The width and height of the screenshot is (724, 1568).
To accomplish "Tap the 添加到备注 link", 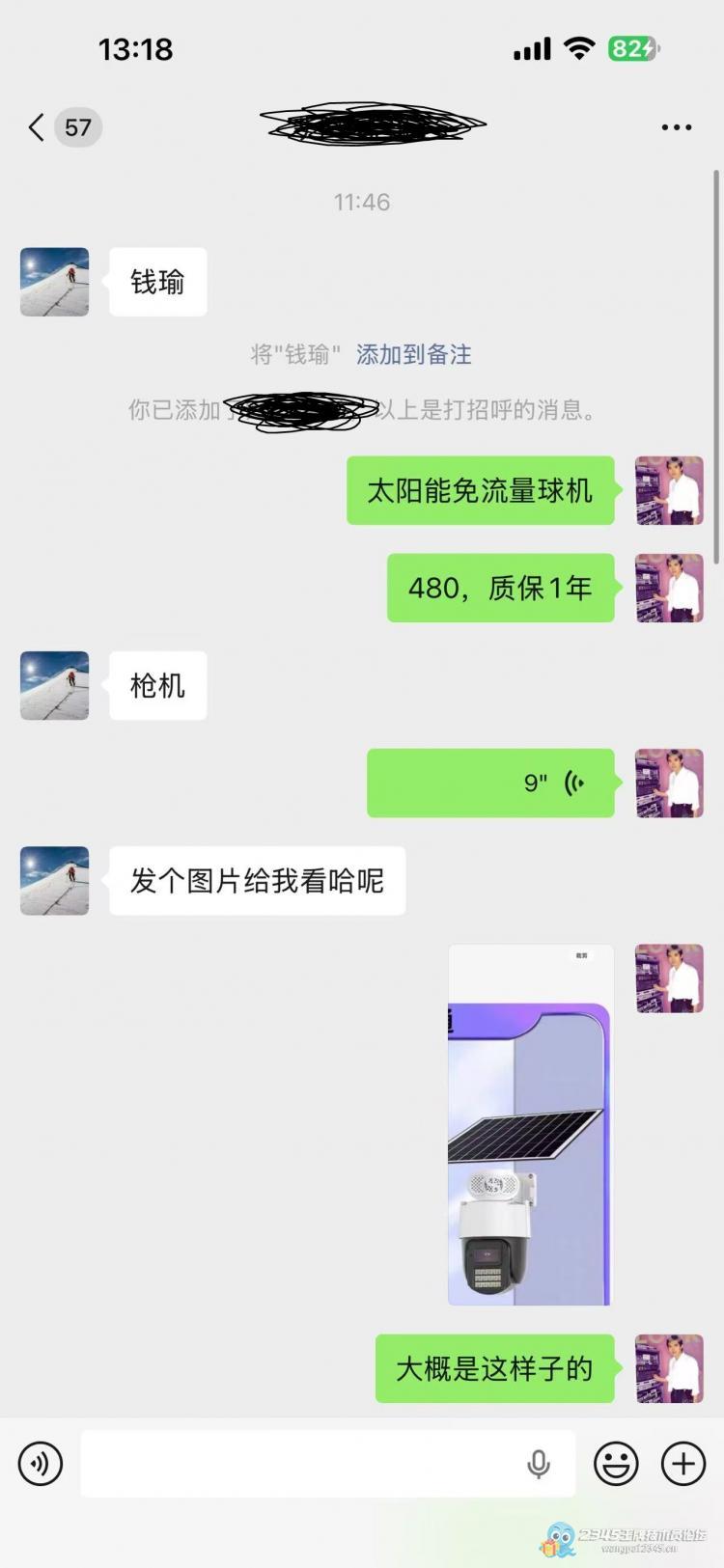I will 413,354.
